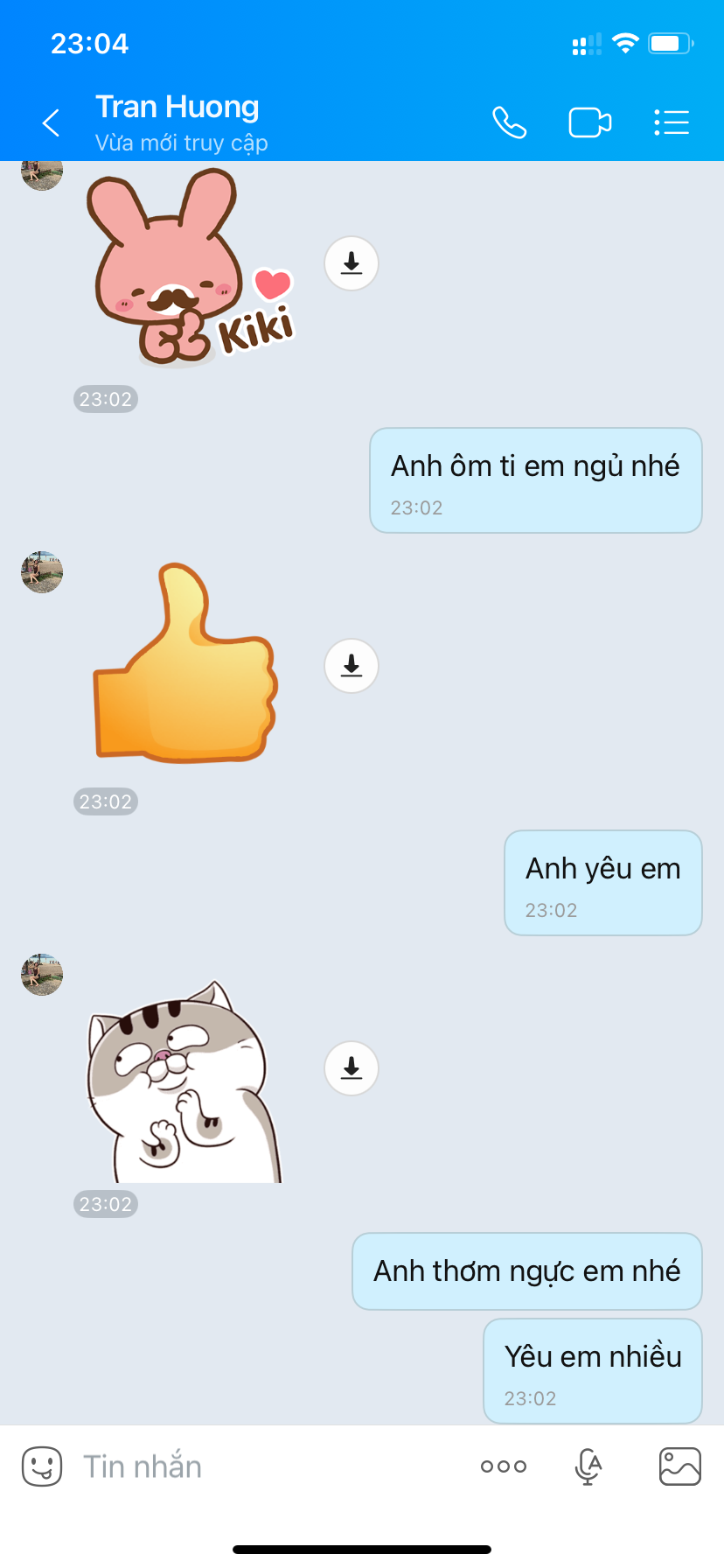The image size is (724, 1568).
Task: Download the pink Kiki rabbit sticker
Action: pos(352,262)
